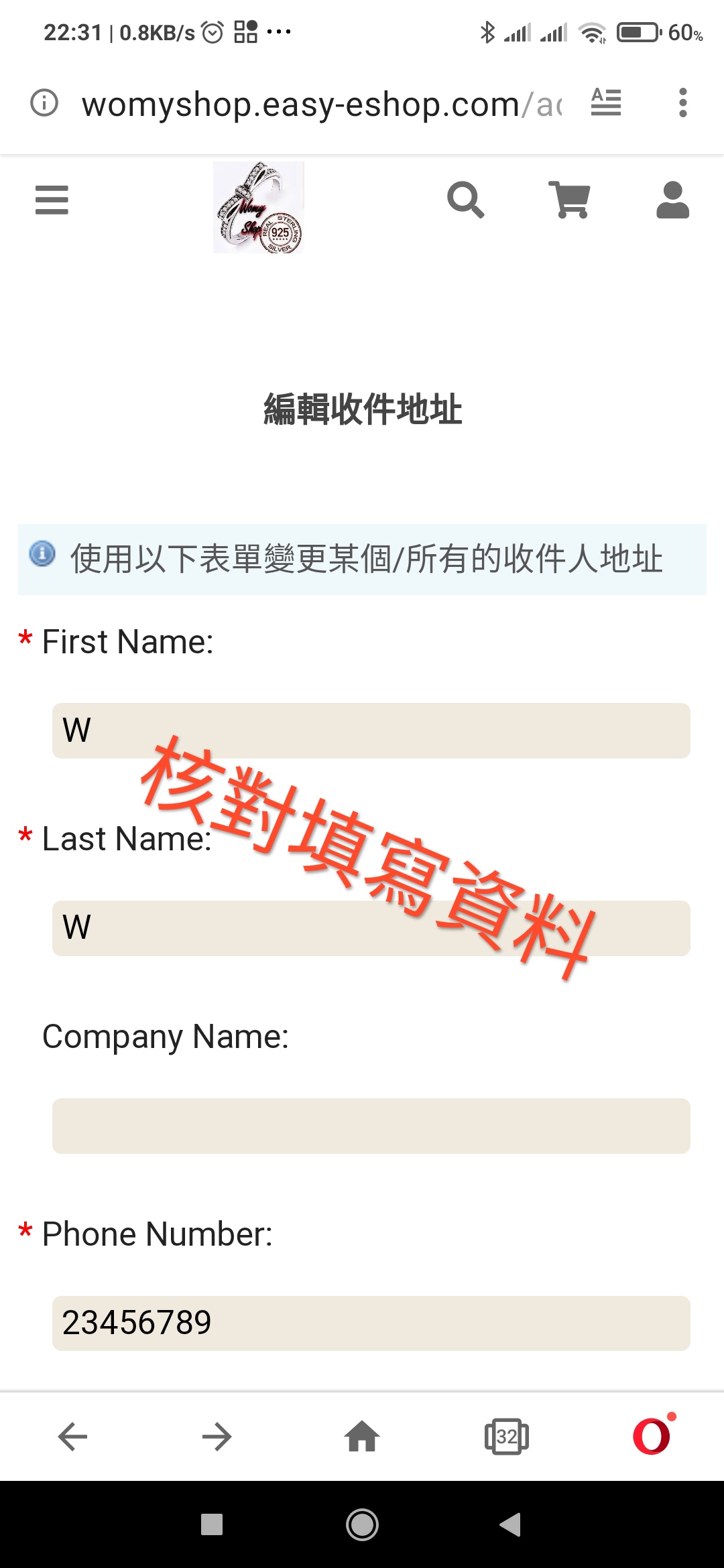The width and height of the screenshot is (724, 1568).
Task: View site information icon
Action: pos(44,103)
